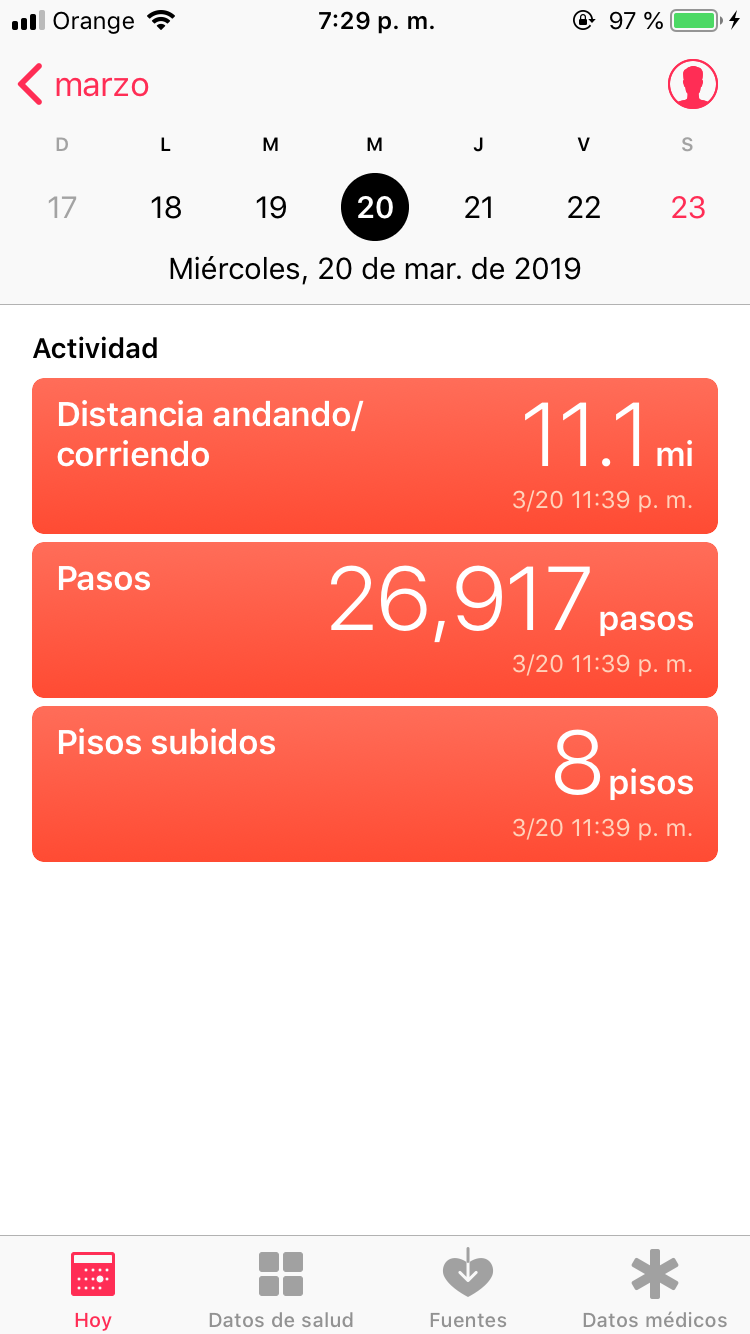
Task: Open the Pasos card
Action: click(x=375, y=620)
